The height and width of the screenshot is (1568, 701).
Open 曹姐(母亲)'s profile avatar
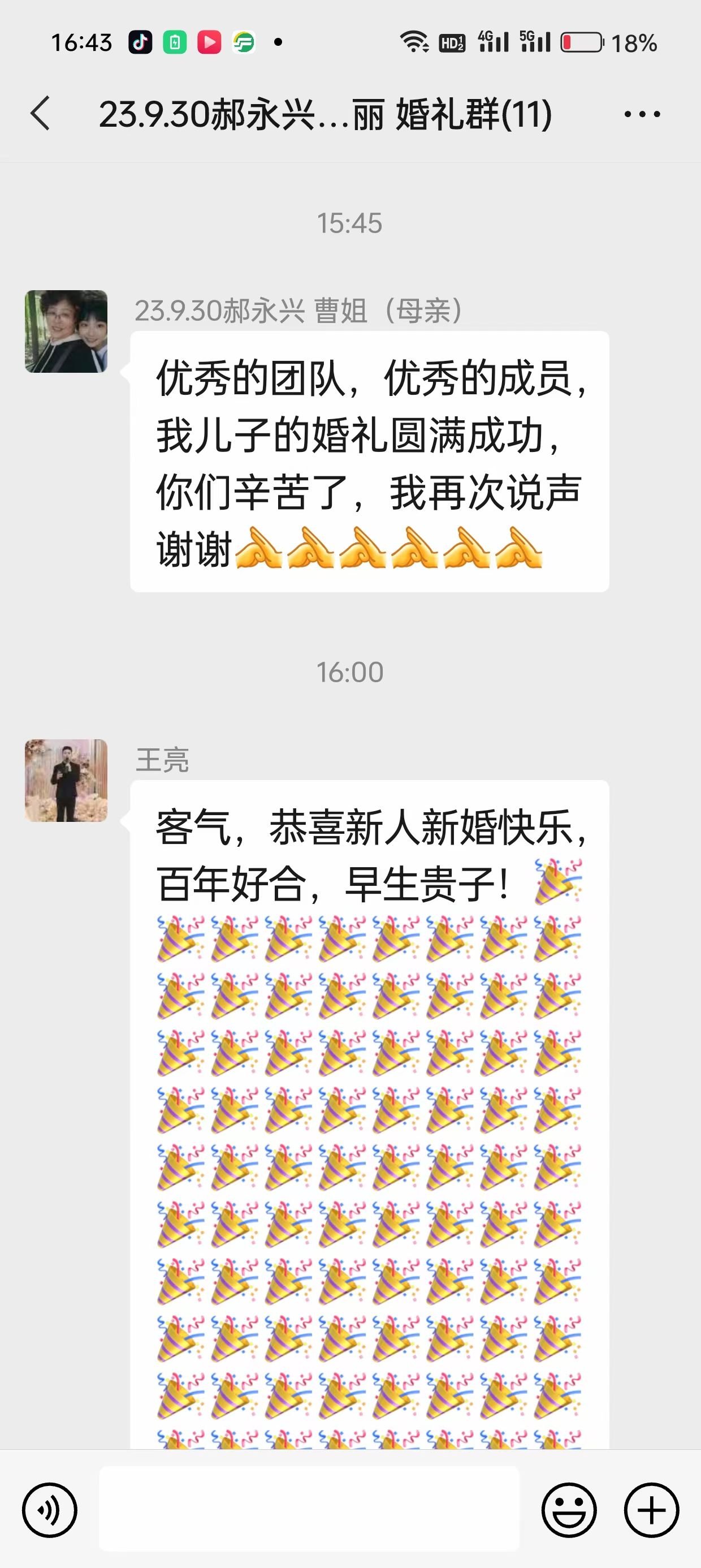[66, 331]
